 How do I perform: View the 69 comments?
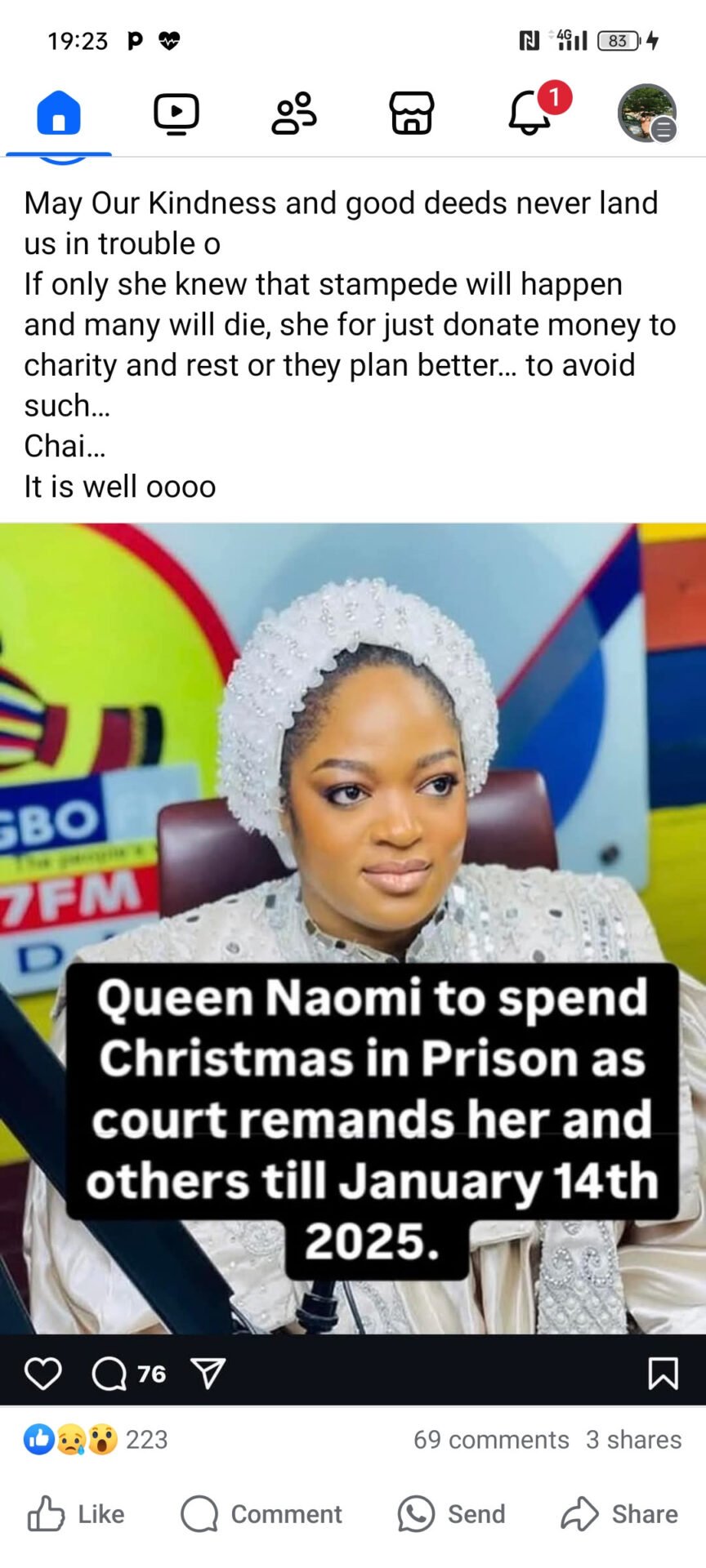coord(491,1439)
